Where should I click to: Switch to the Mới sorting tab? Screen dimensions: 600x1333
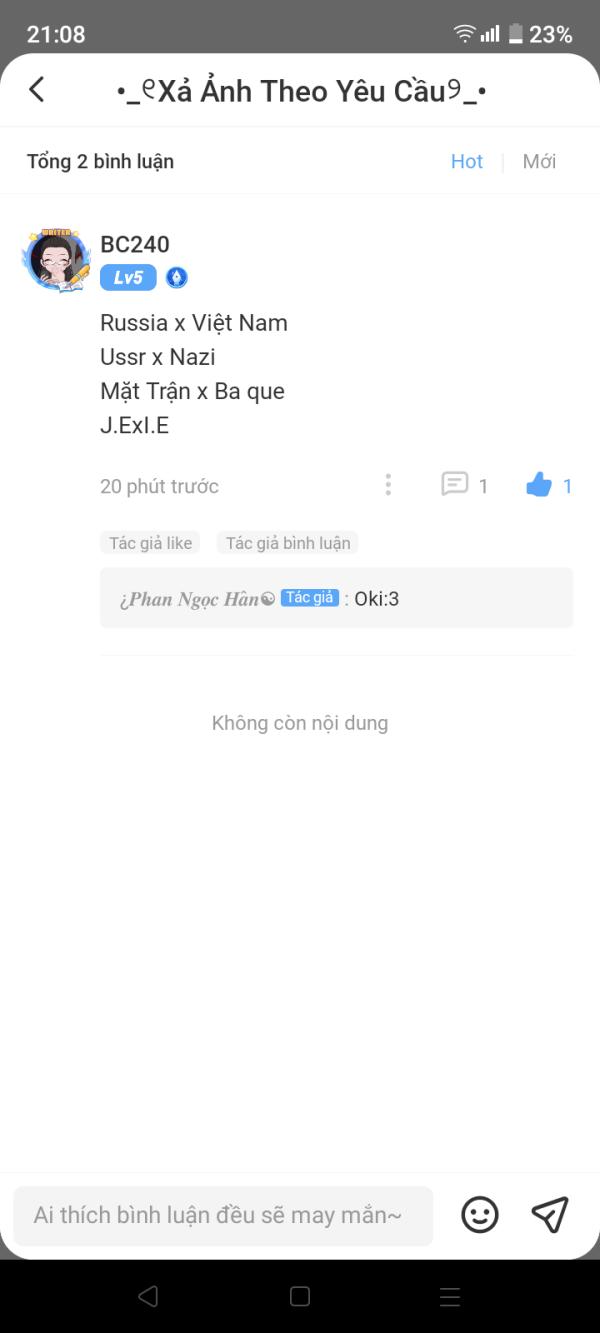[539, 162]
